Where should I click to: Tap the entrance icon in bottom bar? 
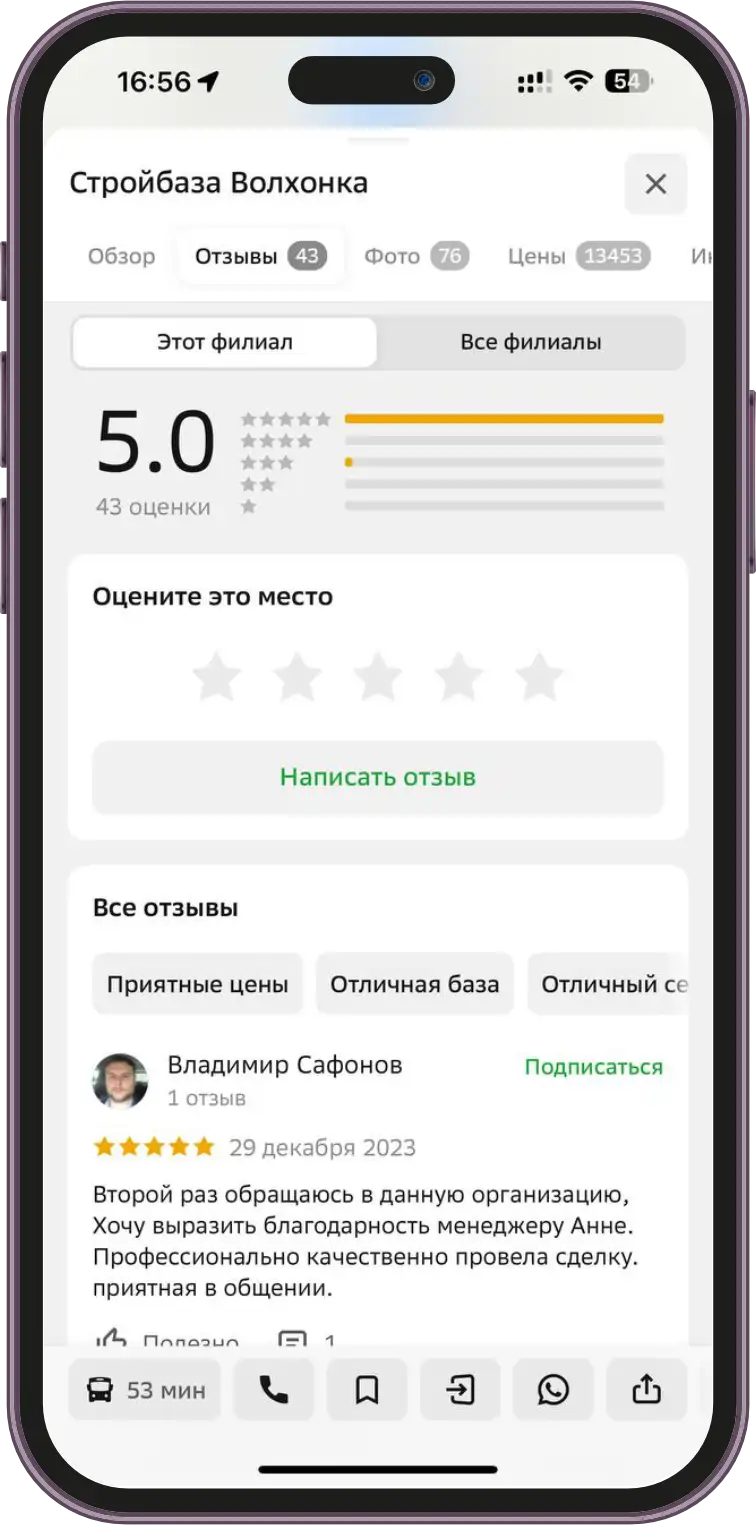pos(460,1389)
